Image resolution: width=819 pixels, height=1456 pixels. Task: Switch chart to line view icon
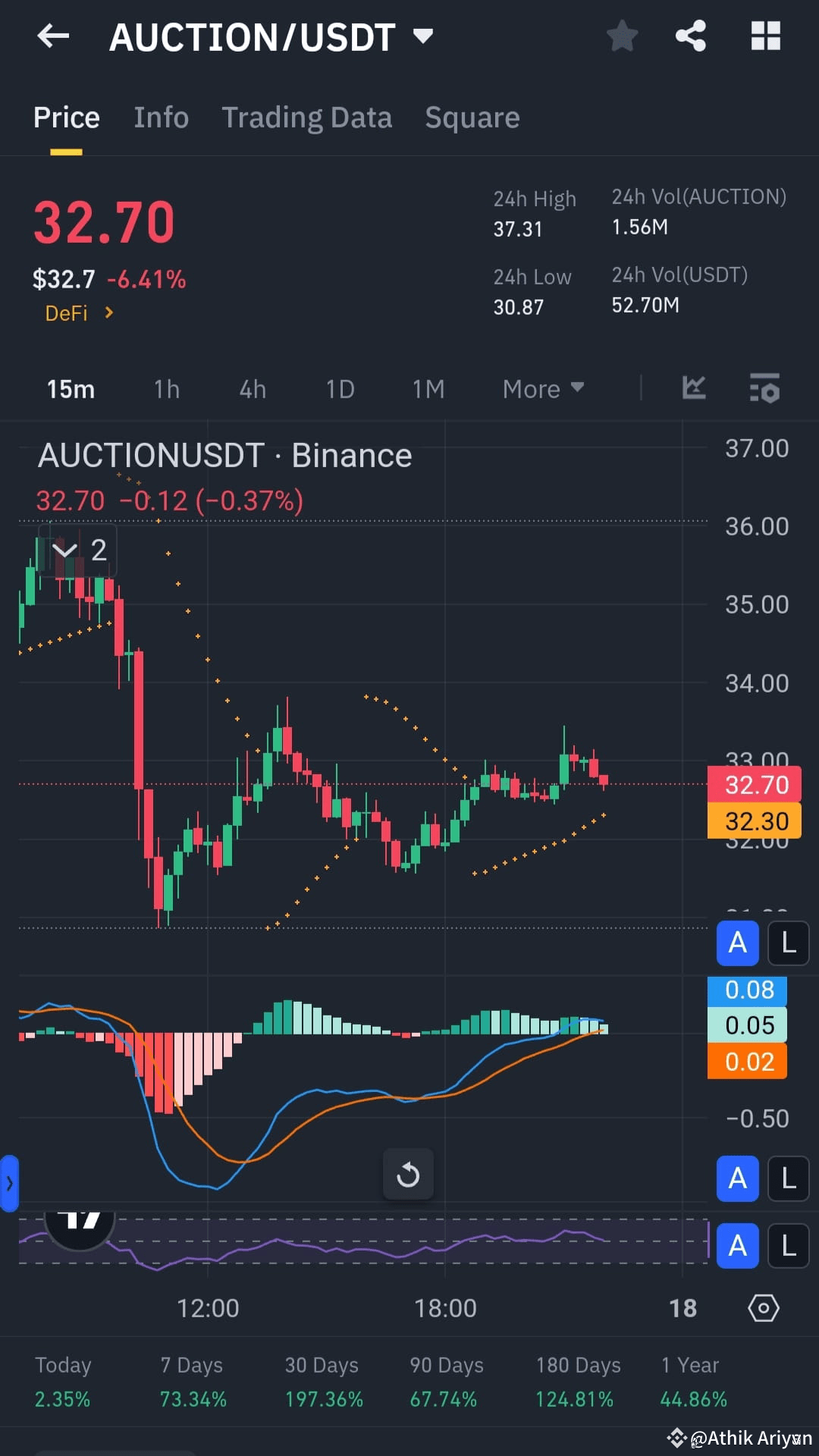pos(694,388)
